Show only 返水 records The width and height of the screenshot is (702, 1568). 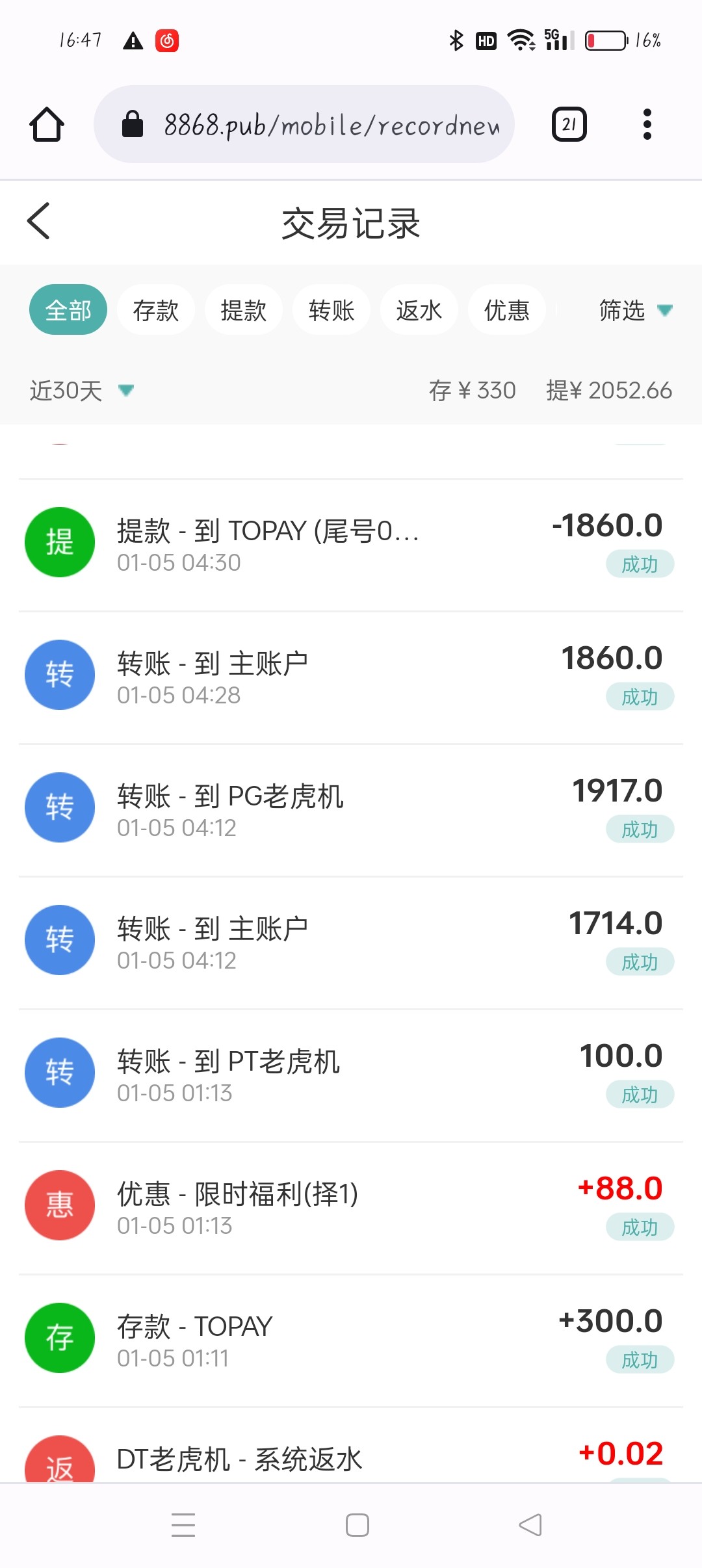pos(419,310)
